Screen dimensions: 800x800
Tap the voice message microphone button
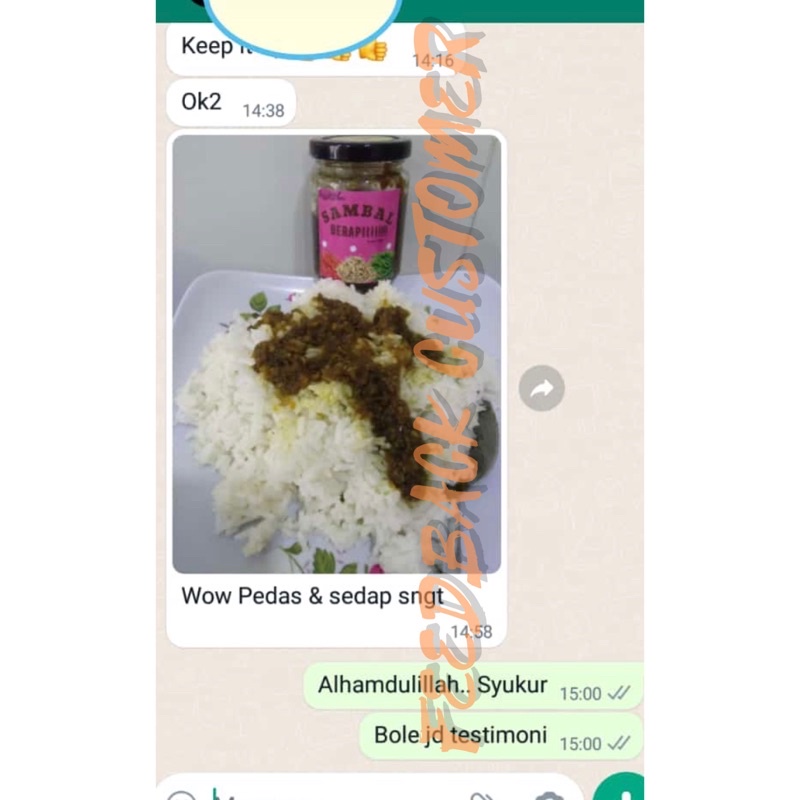619,788
